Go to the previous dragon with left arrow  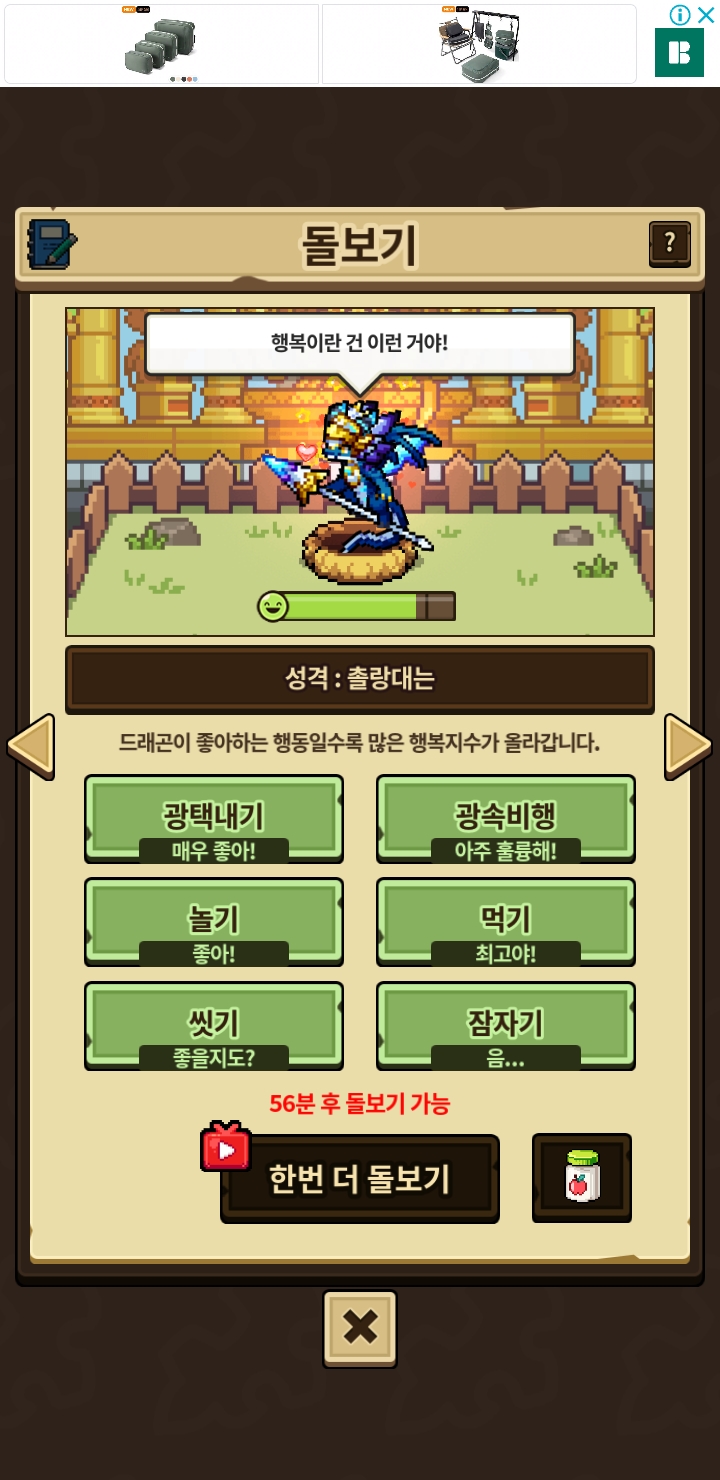[x=30, y=746]
